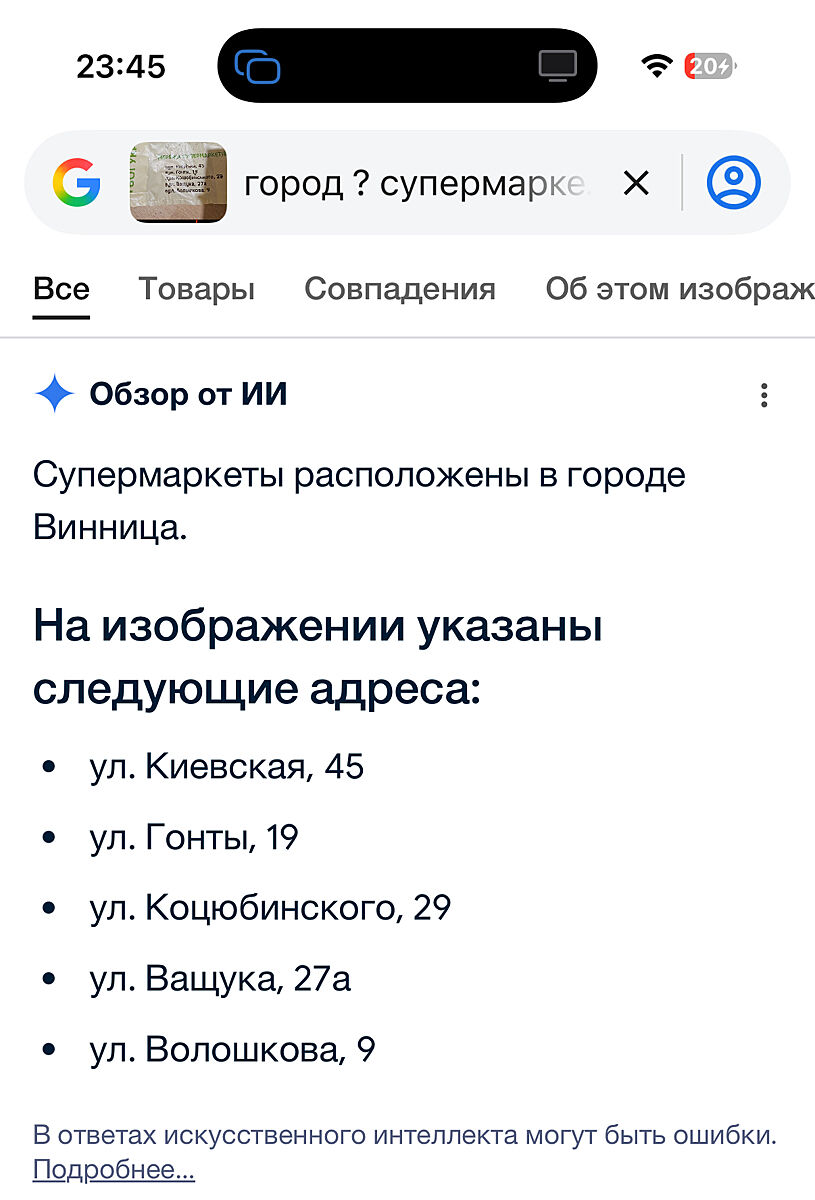Open the searched image thumbnail
Screen dimensions: 815x1200
pos(178,183)
